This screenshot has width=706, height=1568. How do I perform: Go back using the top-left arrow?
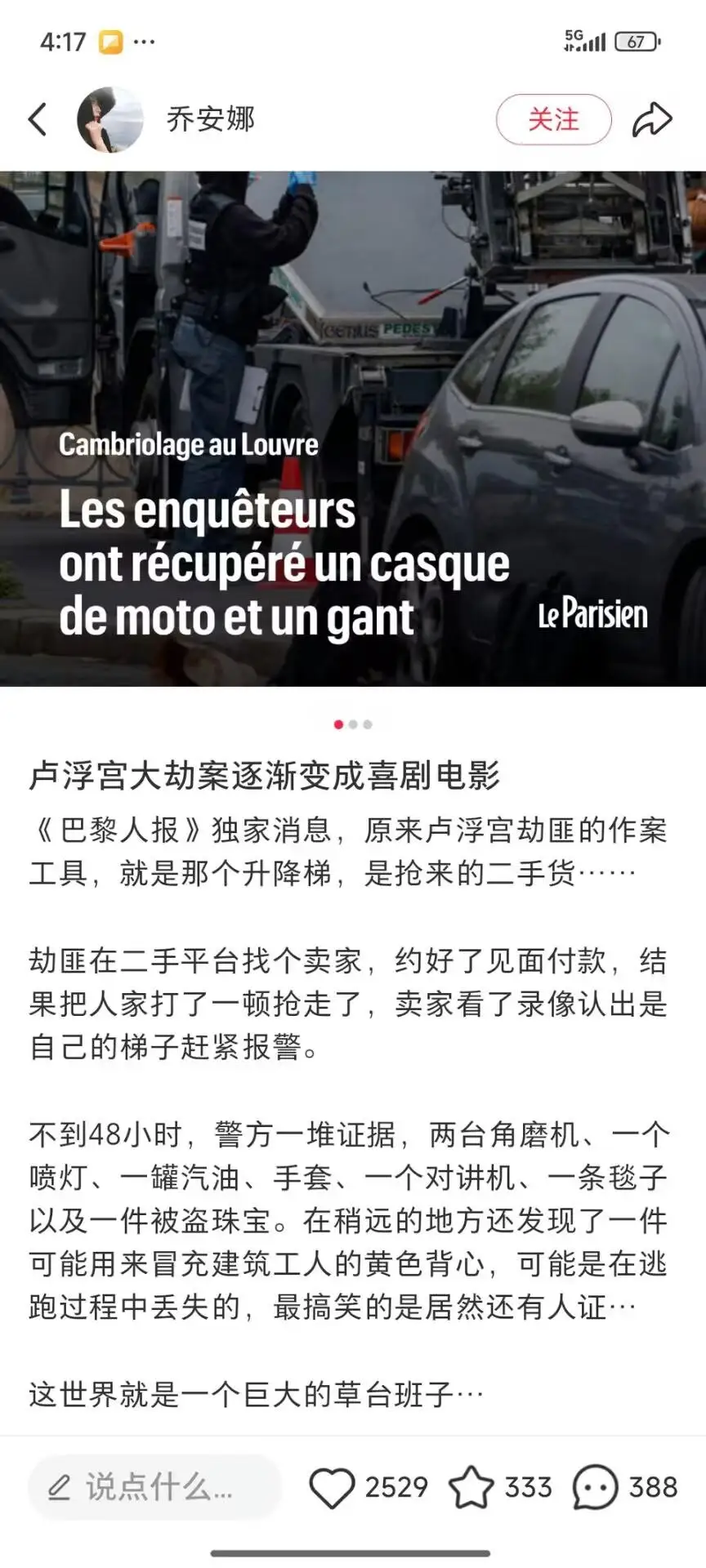pos(38,119)
